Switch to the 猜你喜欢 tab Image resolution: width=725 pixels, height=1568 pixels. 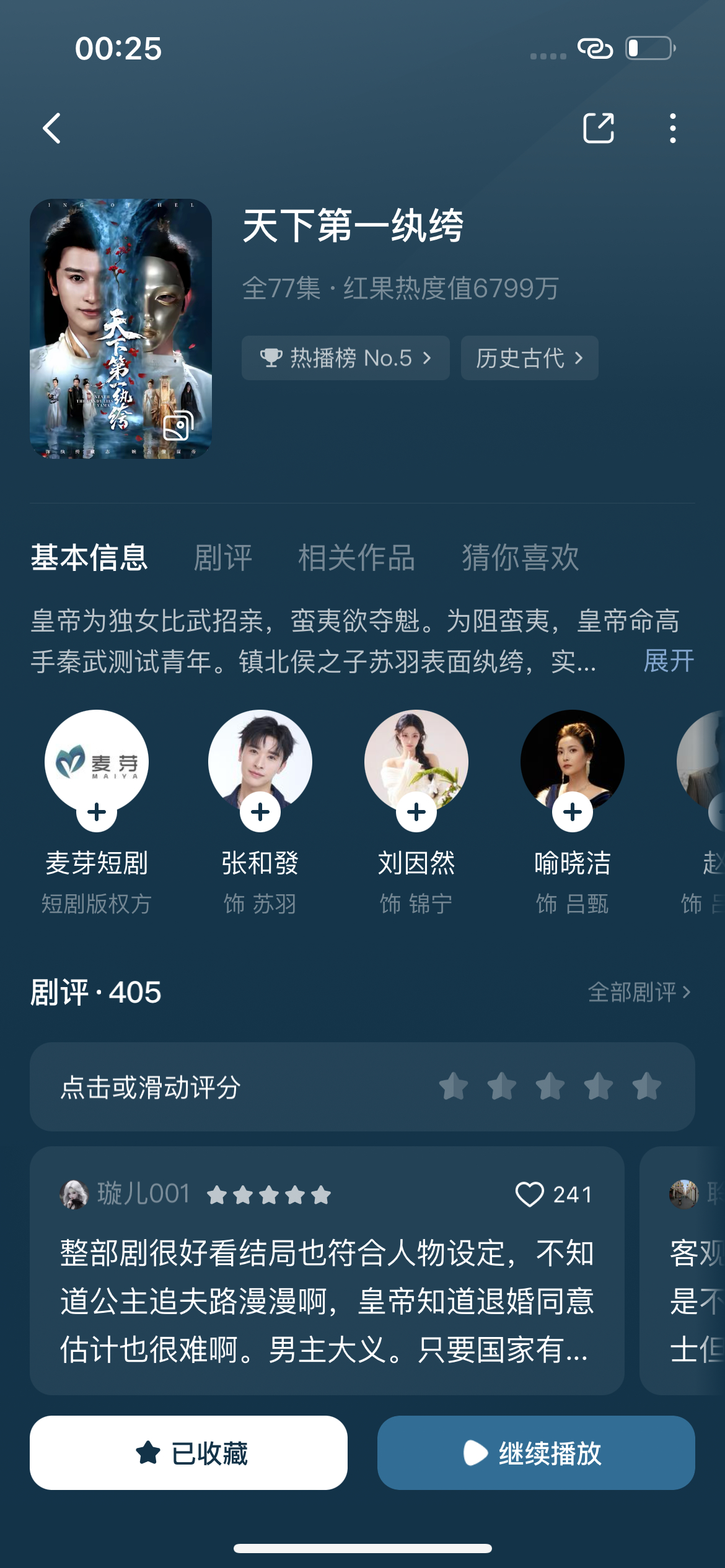click(x=519, y=557)
